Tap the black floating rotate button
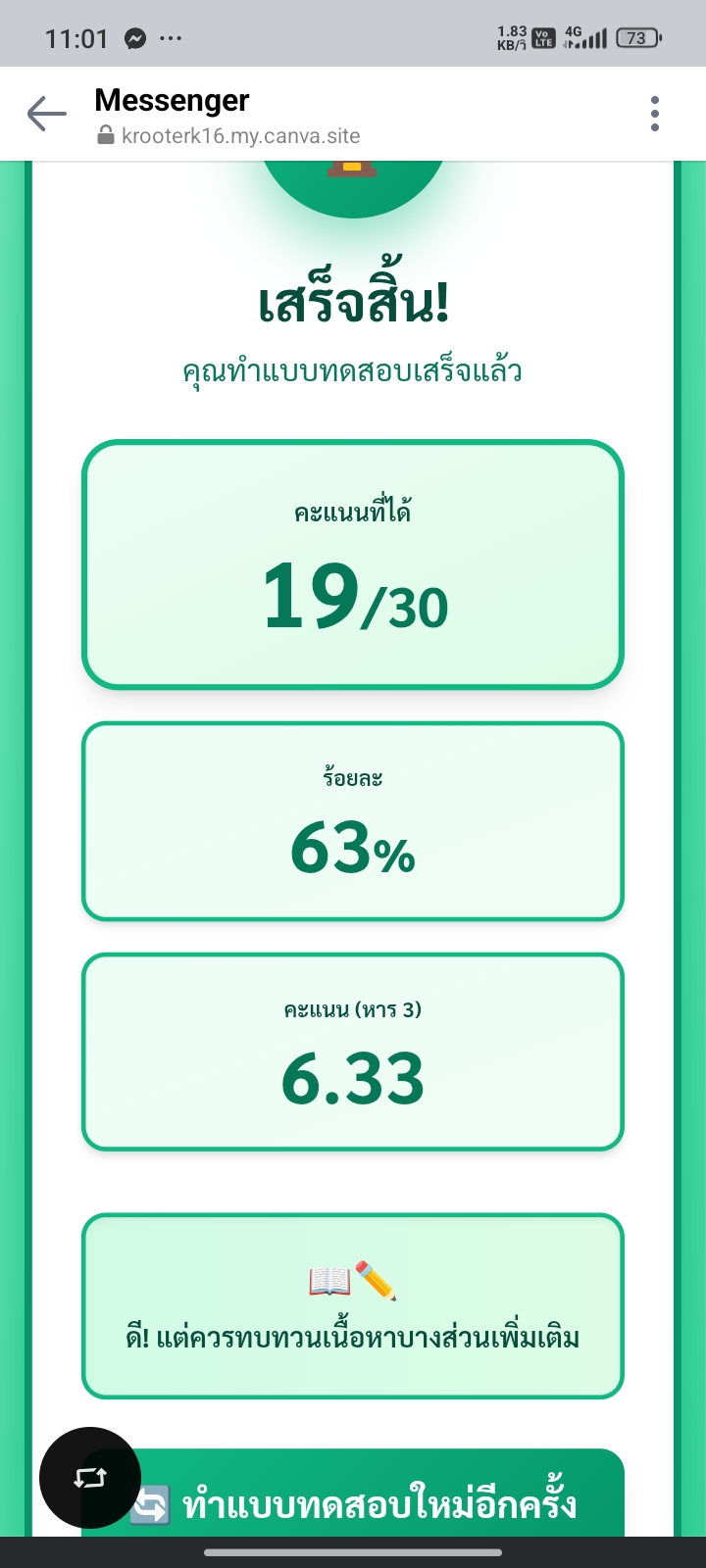 click(x=90, y=1478)
